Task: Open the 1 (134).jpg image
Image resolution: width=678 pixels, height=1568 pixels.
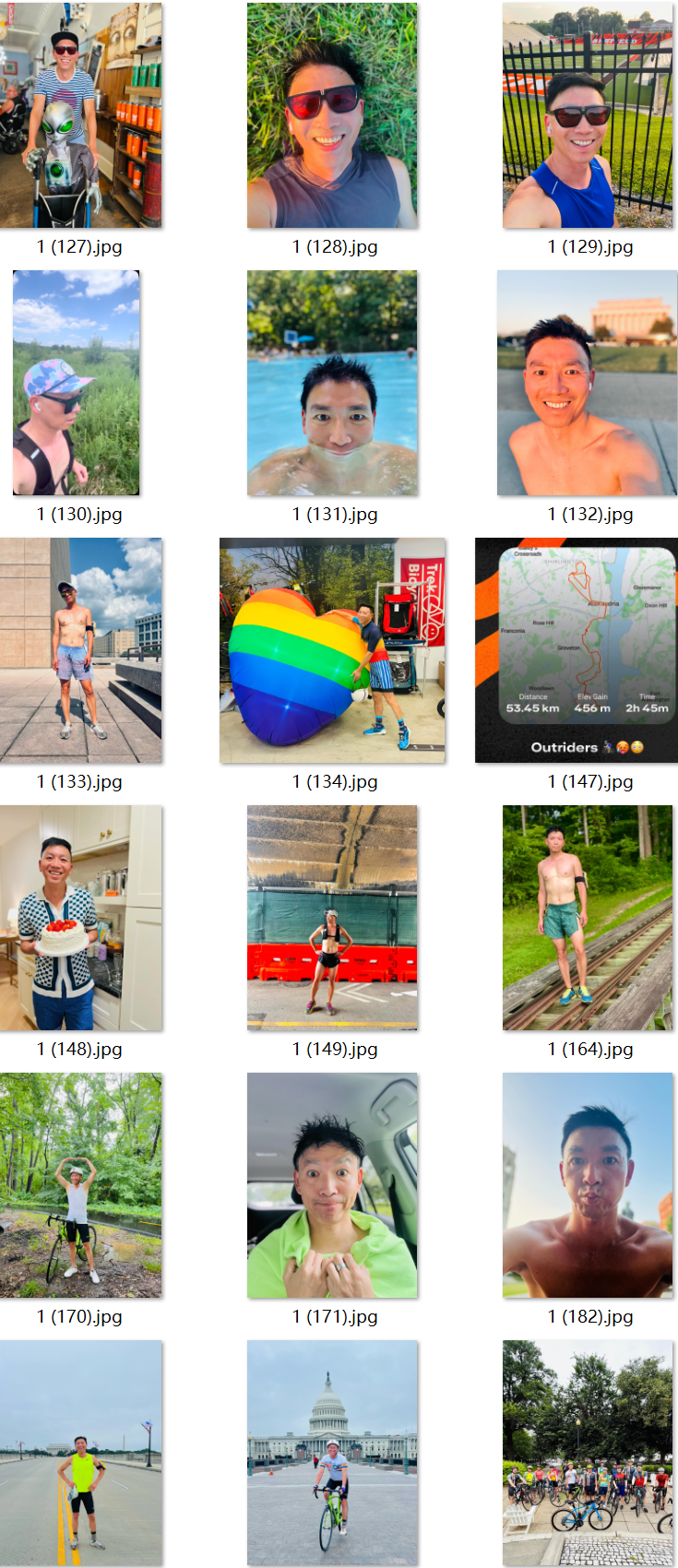Action: (x=332, y=650)
